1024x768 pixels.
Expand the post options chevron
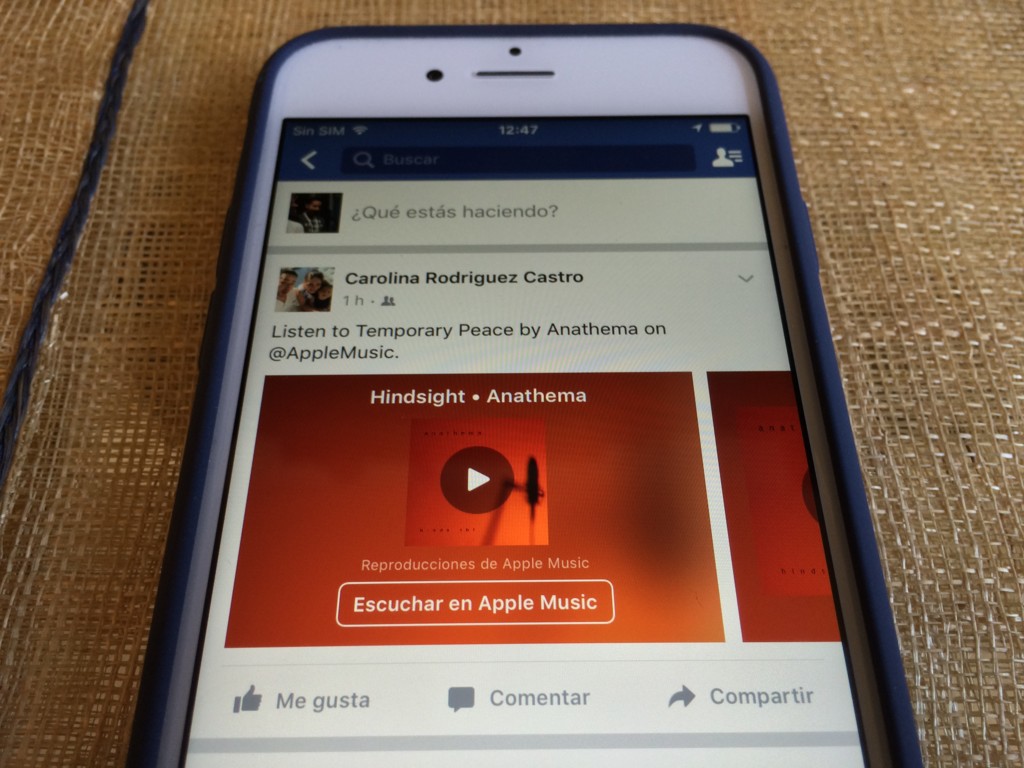pyautogui.click(x=745, y=279)
